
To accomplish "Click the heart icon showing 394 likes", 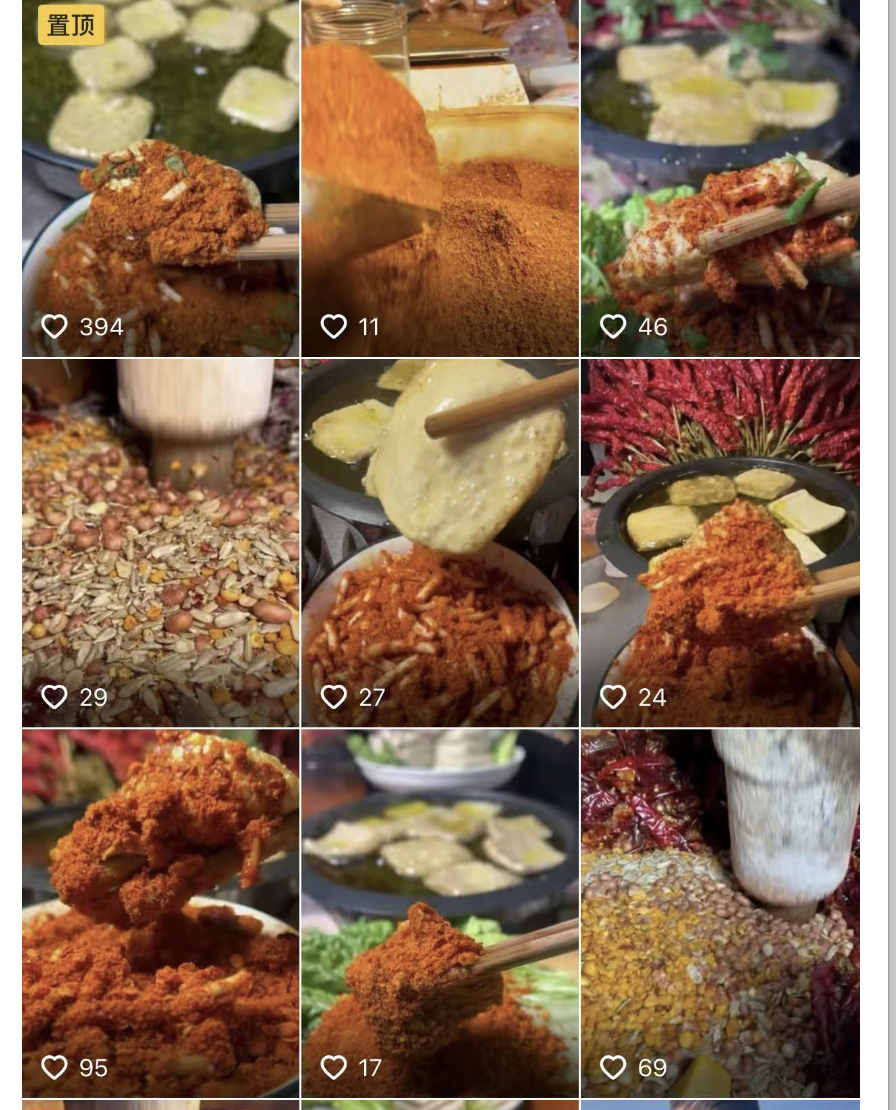I will coord(54,326).
